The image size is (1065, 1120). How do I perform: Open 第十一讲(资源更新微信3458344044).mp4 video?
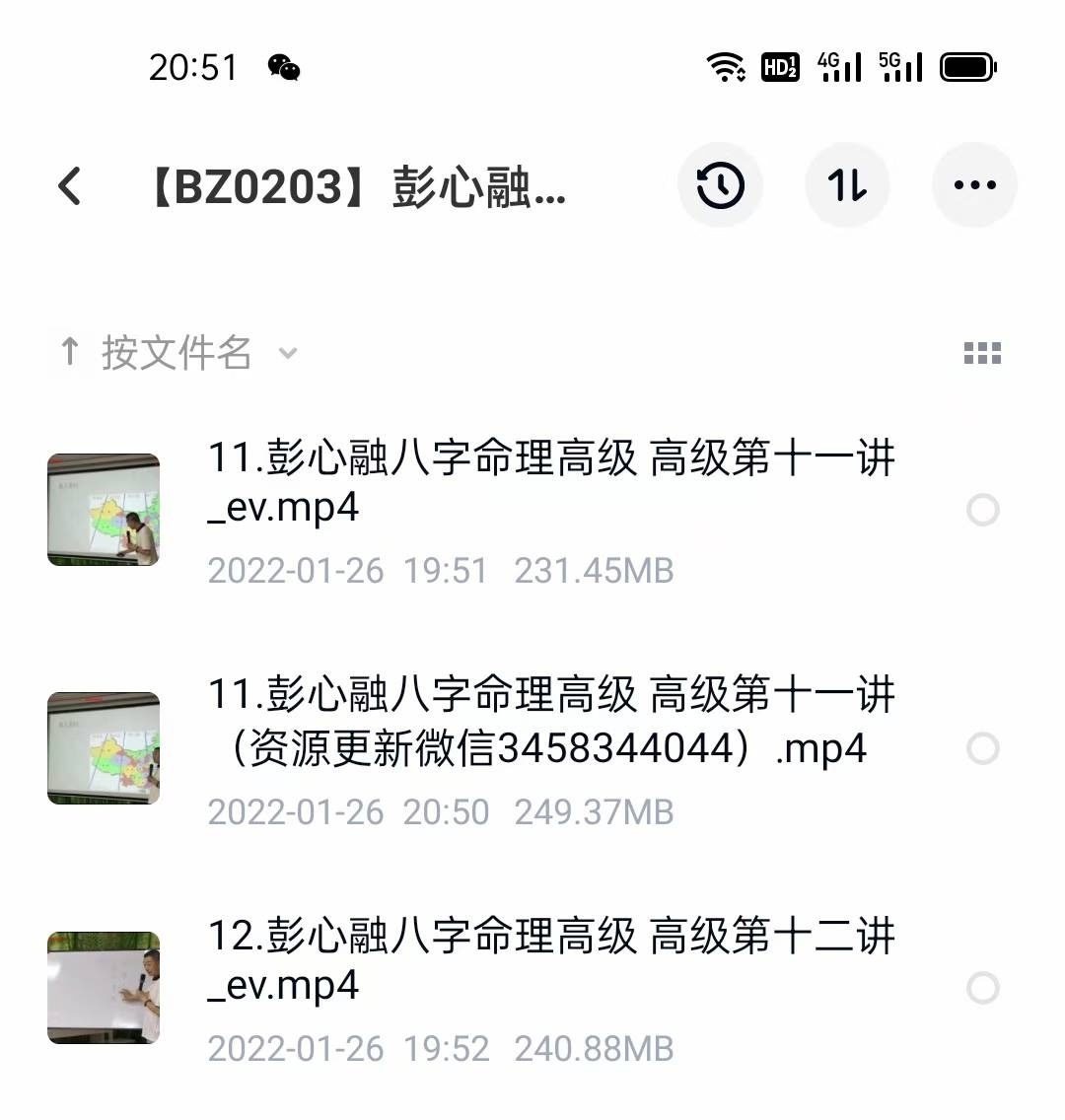pyautogui.click(x=550, y=722)
